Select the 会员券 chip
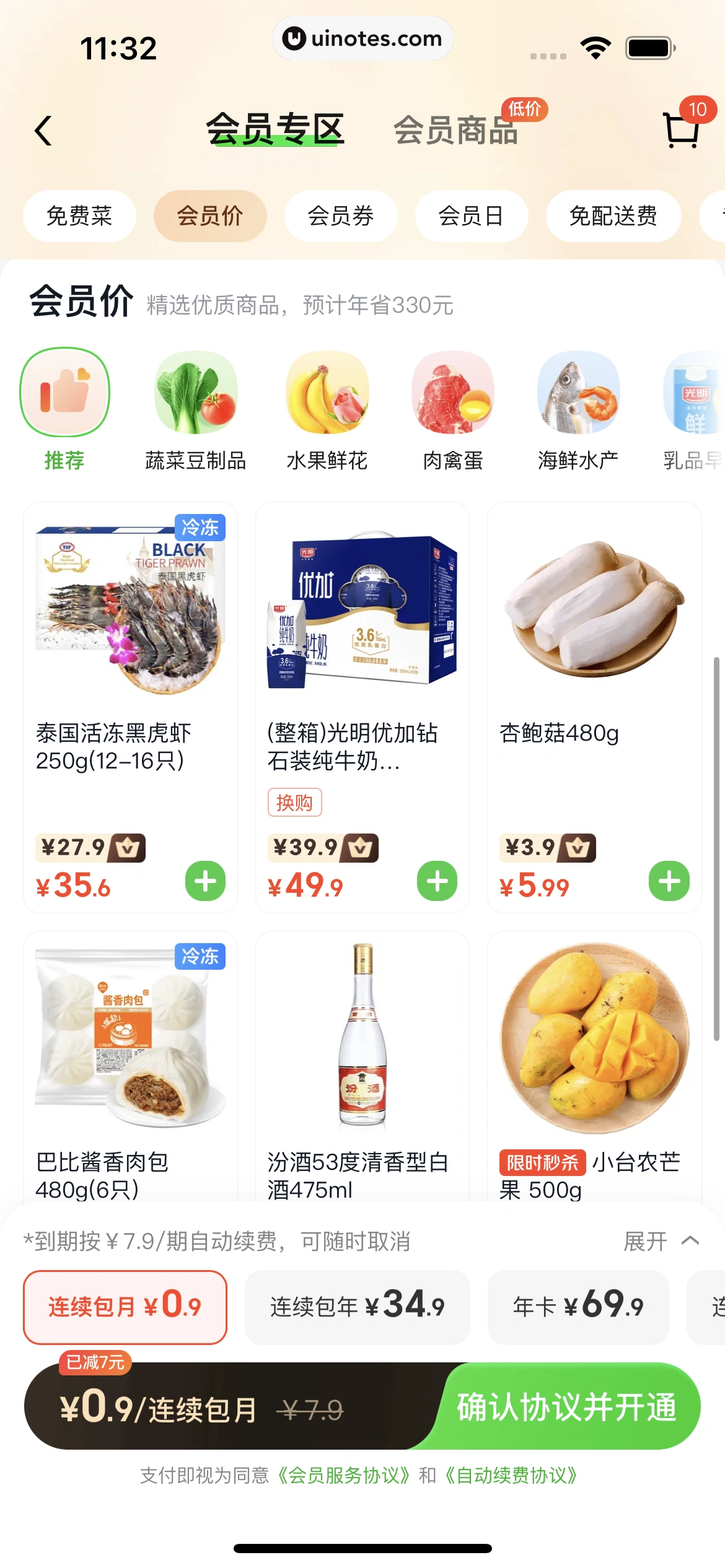Viewport: 725px width, 1568px height. coord(341,216)
